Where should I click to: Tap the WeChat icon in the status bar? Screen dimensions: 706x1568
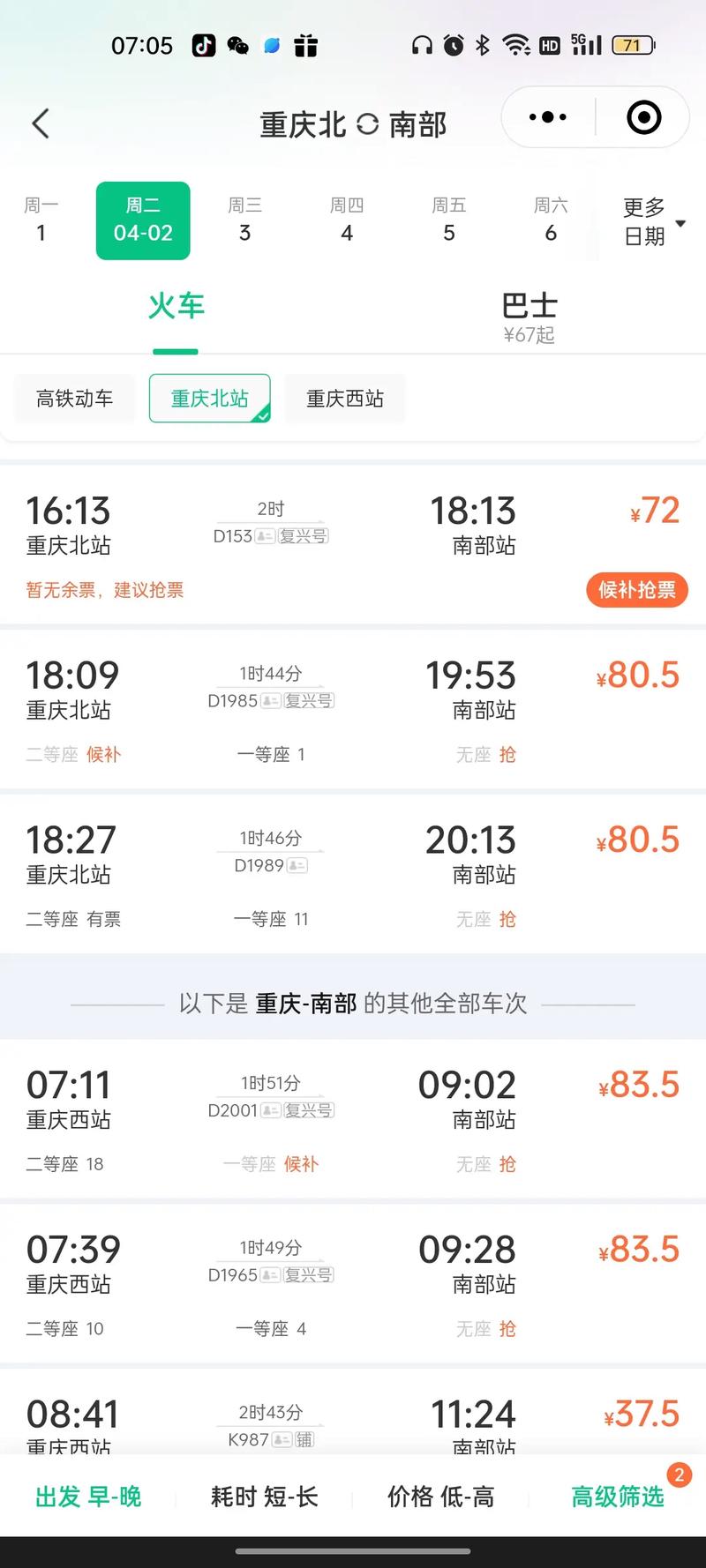click(237, 44)
